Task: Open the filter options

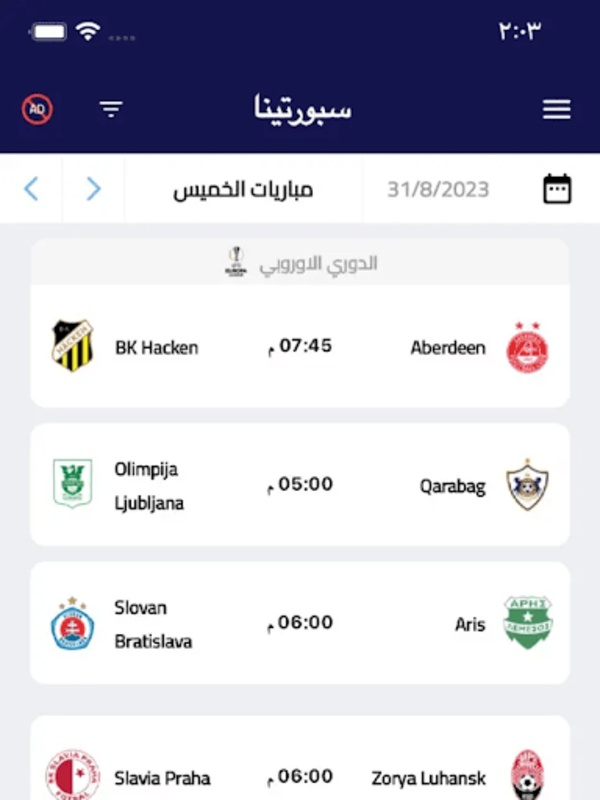Action: click(111, 110)
